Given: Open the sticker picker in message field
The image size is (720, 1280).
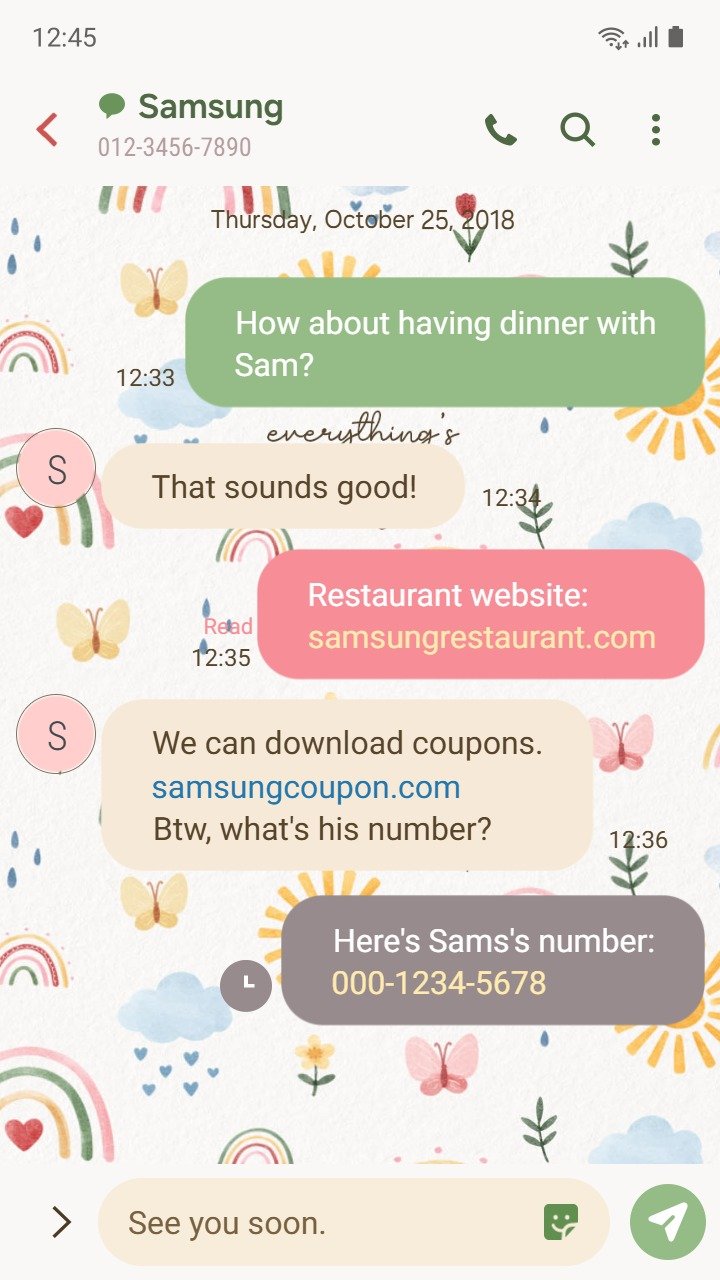Looking at the screenshot, I should [562, 1222].
